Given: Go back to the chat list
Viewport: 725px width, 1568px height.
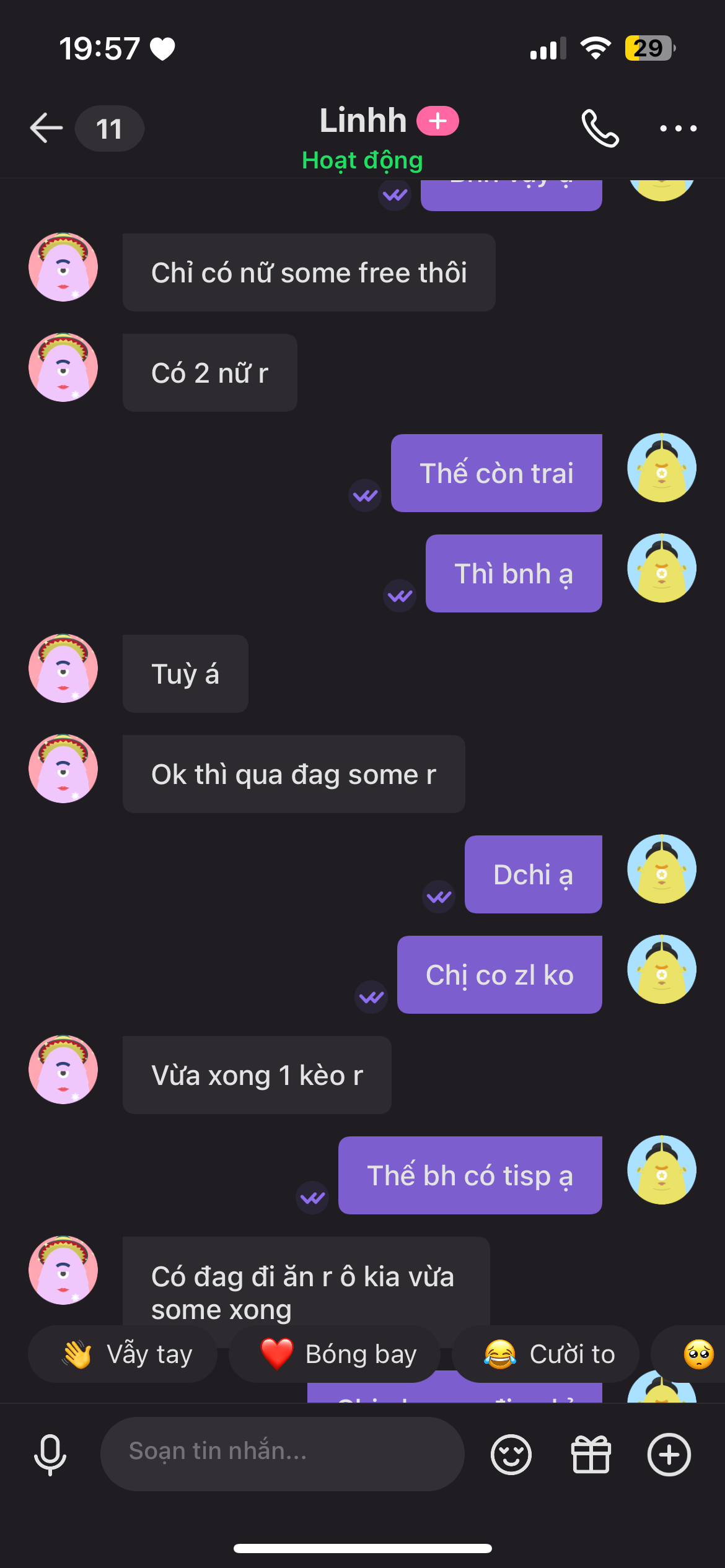Looking at the screenshot, I should [47, 128].
